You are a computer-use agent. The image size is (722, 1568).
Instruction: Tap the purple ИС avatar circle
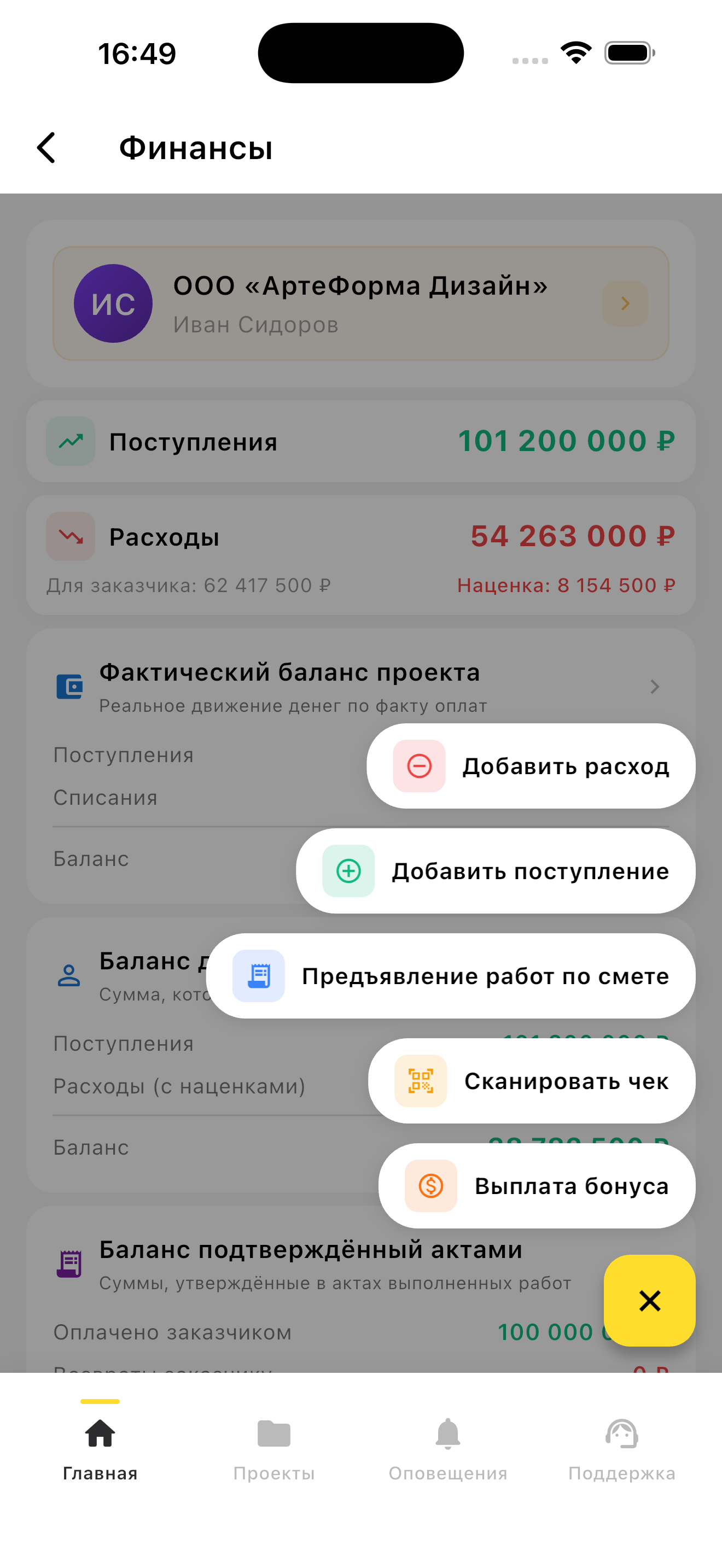[x=113, y=303]
